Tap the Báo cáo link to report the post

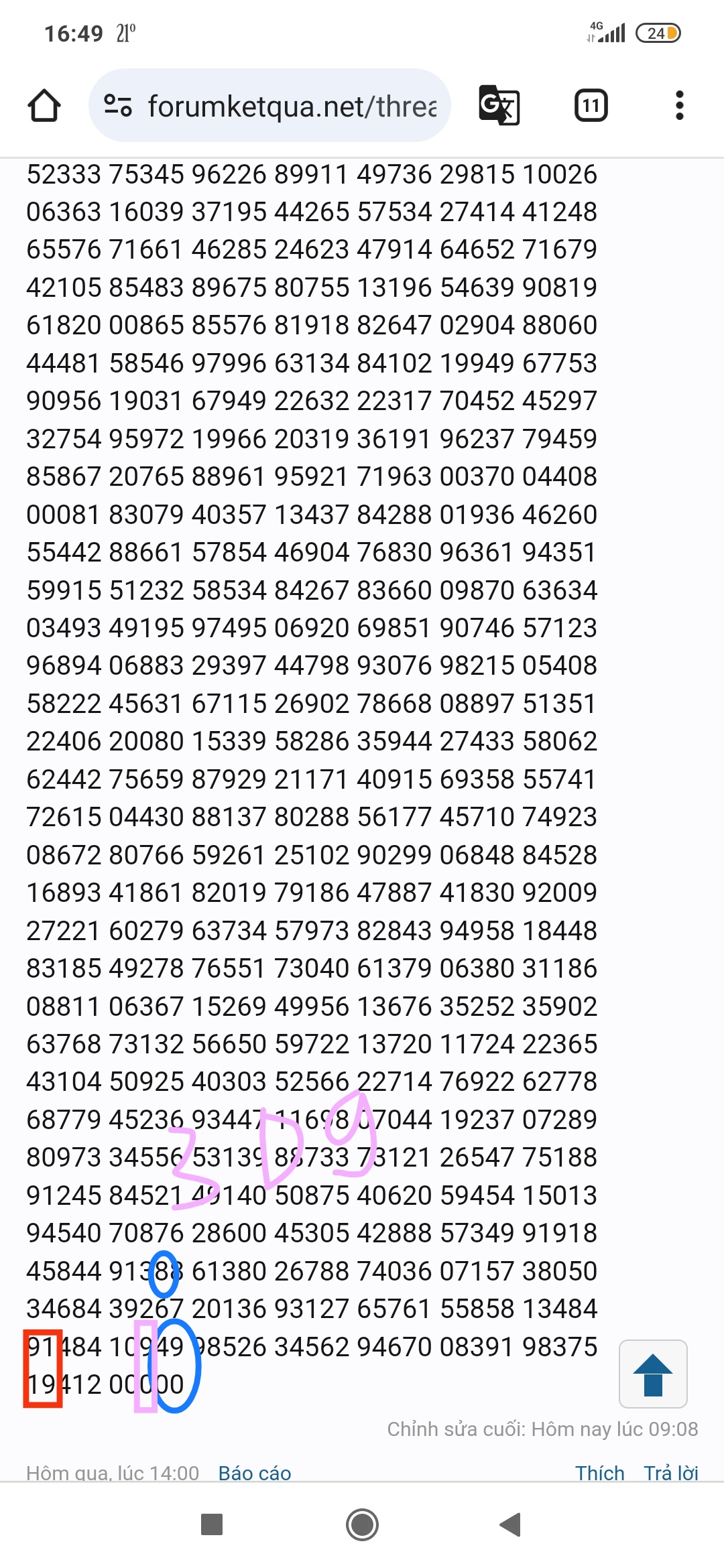(x=255, y=1473)
